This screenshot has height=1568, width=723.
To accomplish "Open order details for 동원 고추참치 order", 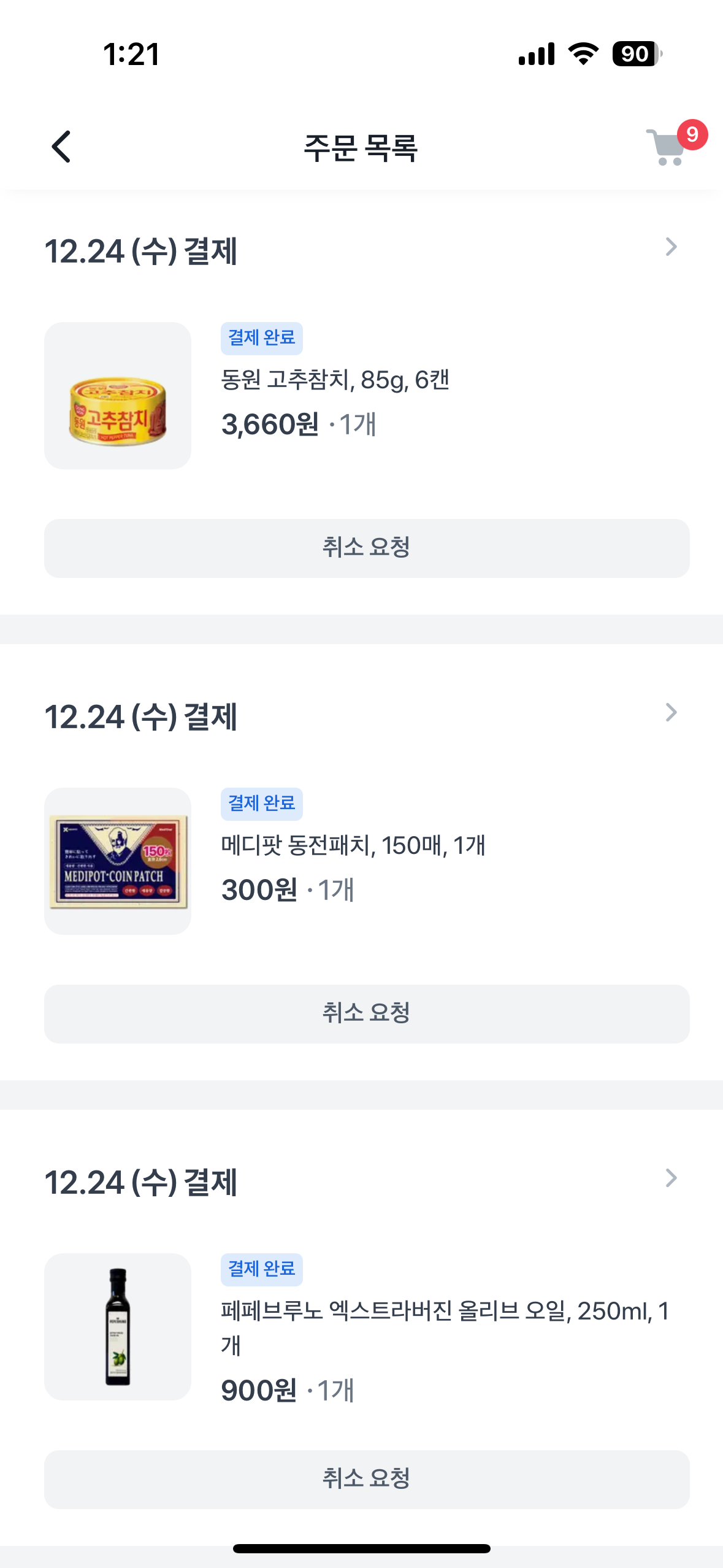I will coord(671,247).
